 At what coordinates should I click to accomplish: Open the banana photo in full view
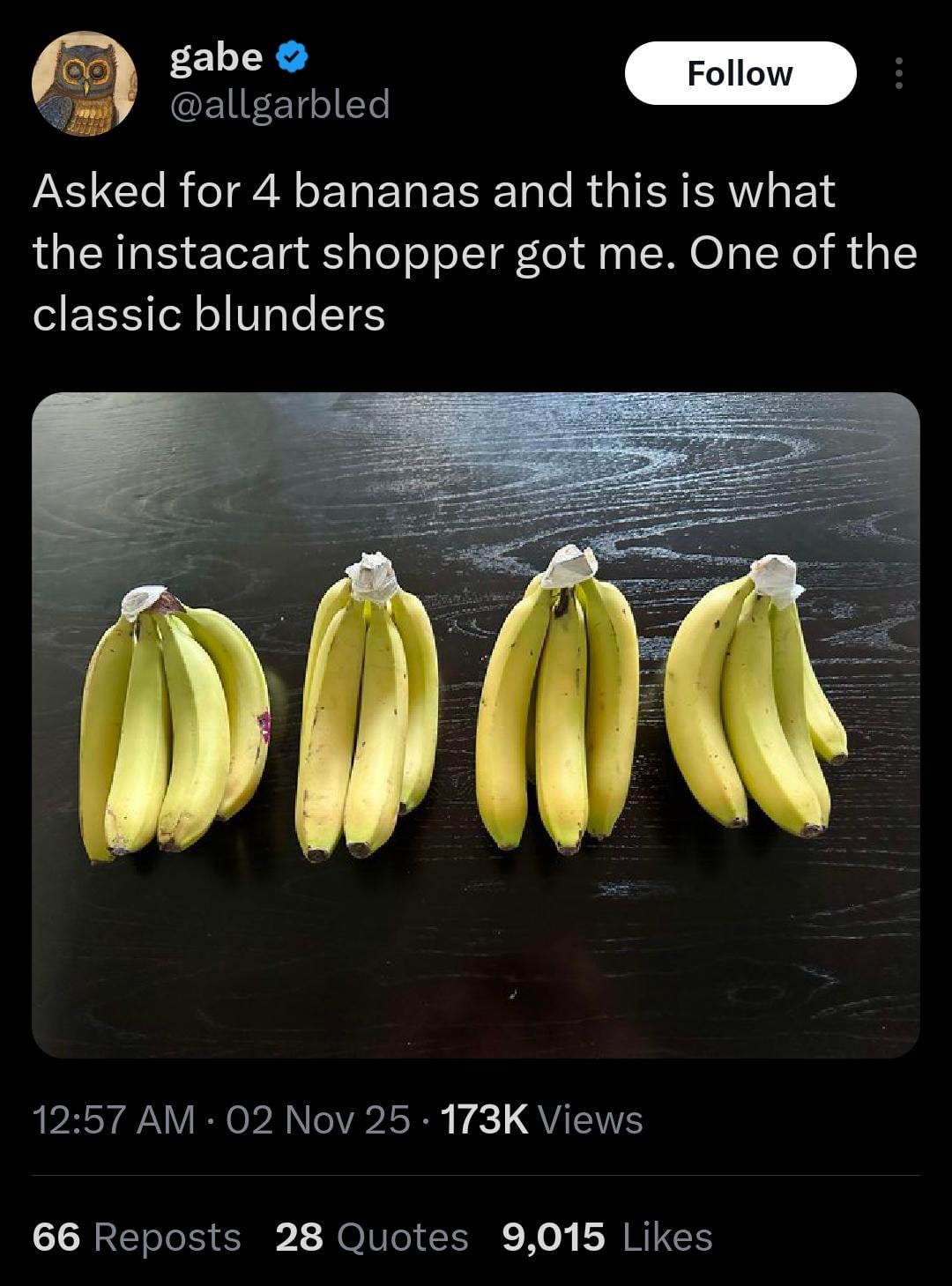click(476, 723)
